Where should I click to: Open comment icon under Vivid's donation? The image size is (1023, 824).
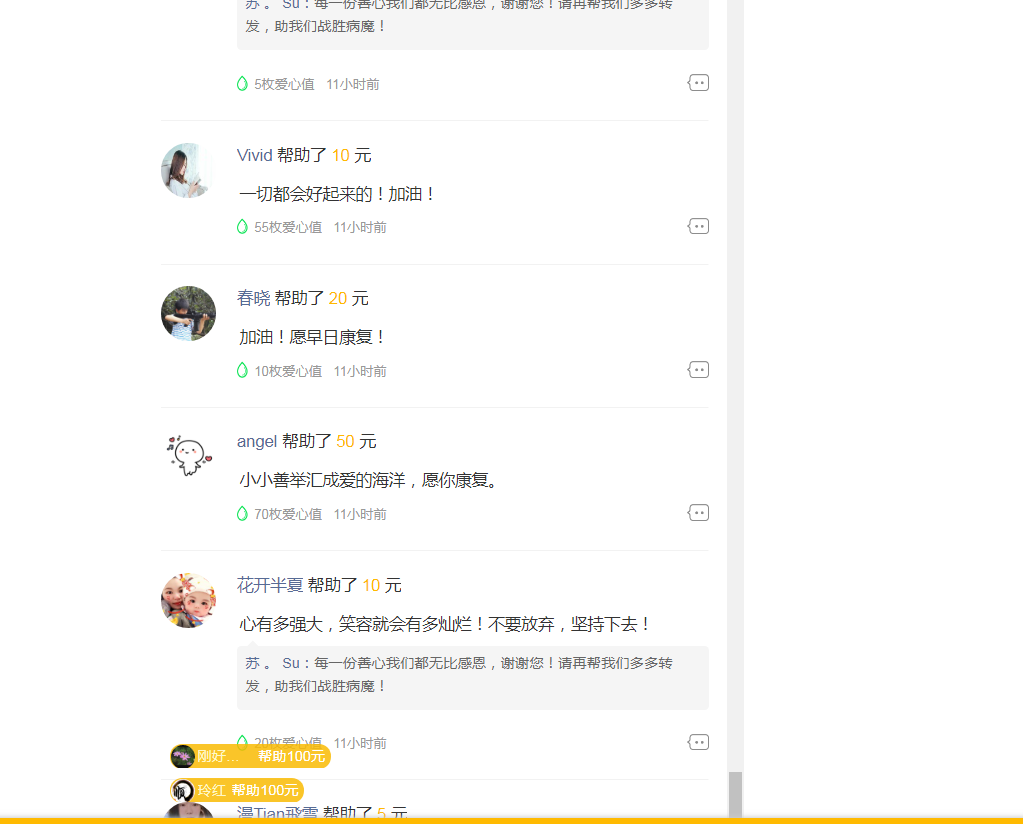[x=698, y=227]
